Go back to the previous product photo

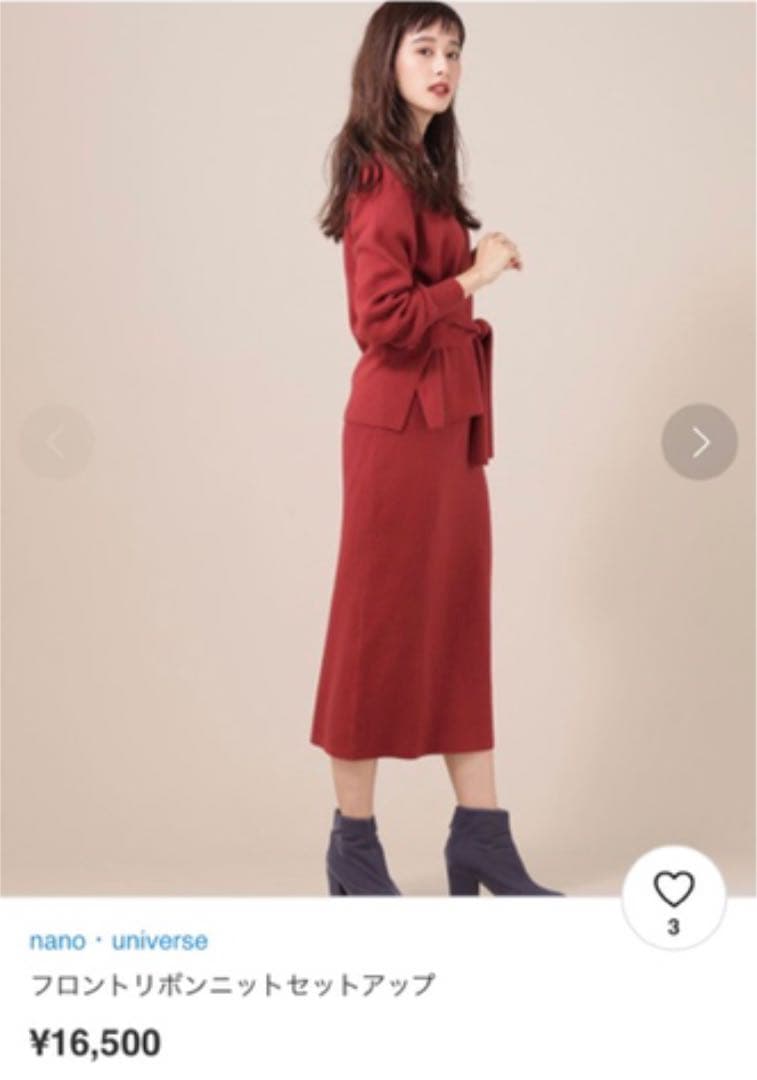coord(57,442)
